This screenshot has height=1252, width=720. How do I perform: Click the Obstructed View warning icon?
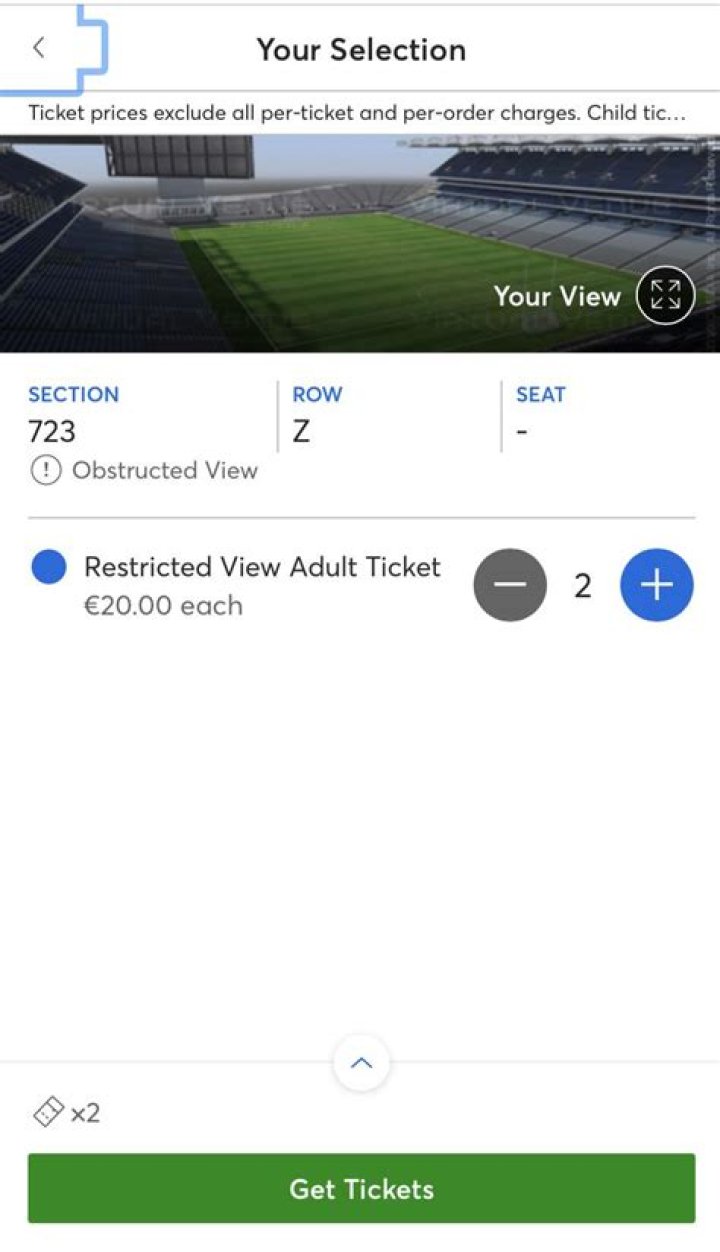point(43,470)
